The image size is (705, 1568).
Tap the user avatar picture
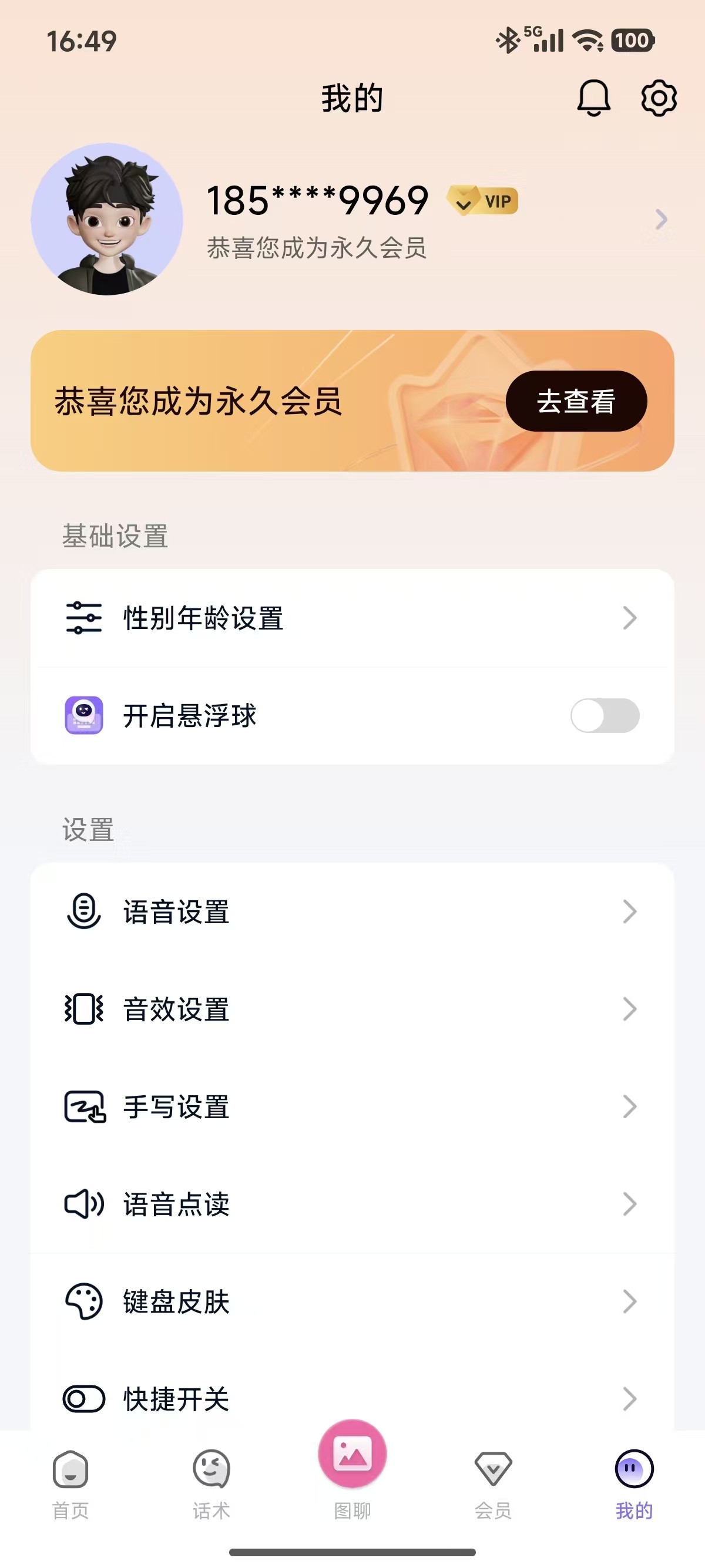pyautogui.click(x=108, y=220)
